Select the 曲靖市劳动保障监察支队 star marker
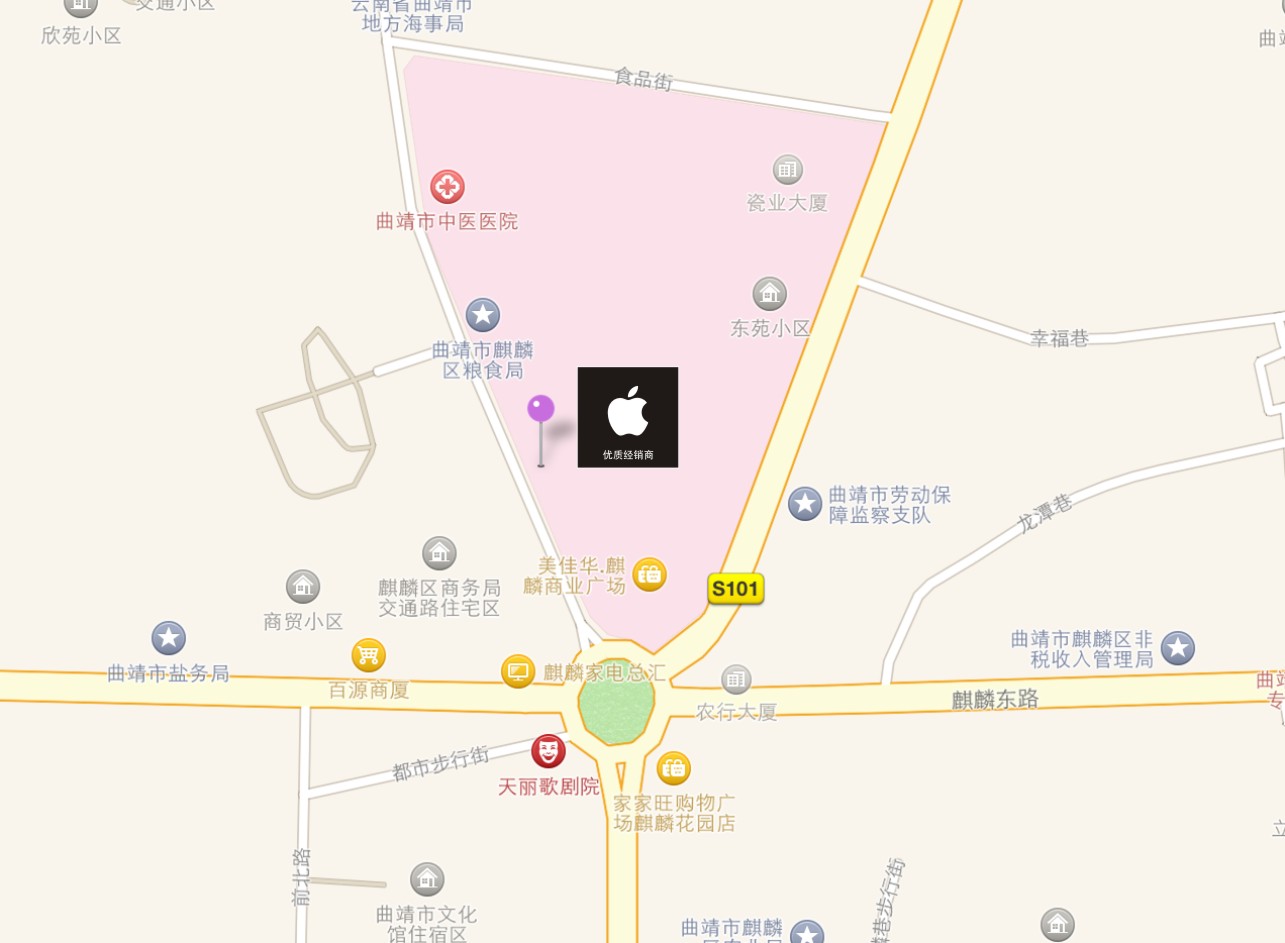1285x943 pixels. point(805,504)
